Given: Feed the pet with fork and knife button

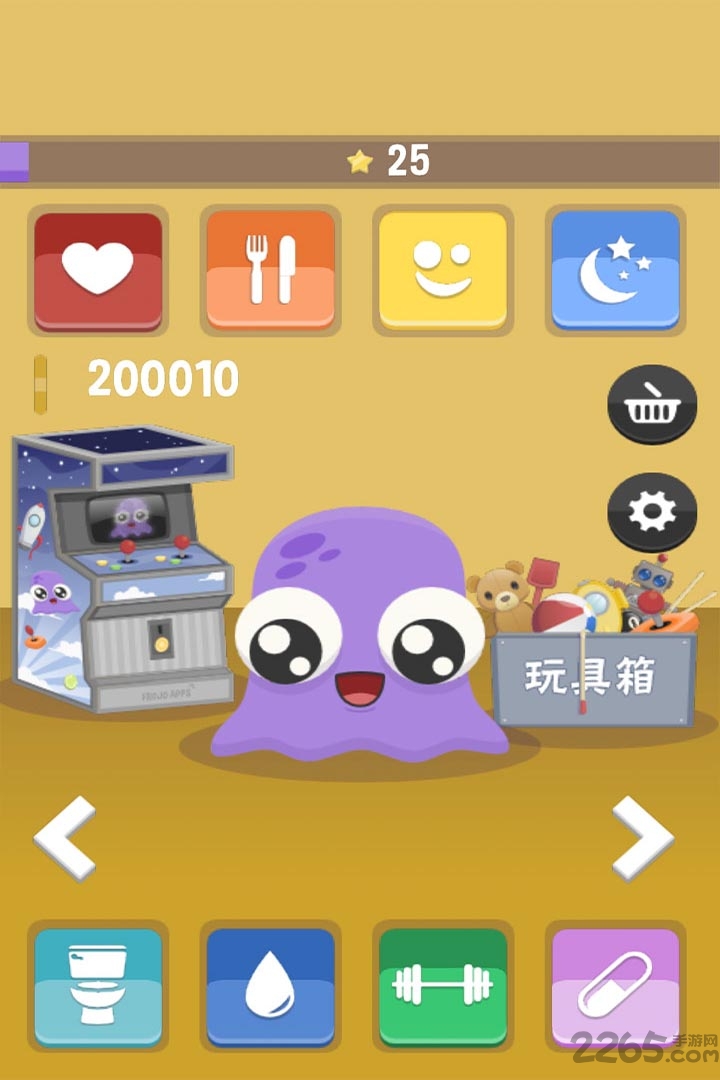Looking at the screenshot, I should pos(271,270).
